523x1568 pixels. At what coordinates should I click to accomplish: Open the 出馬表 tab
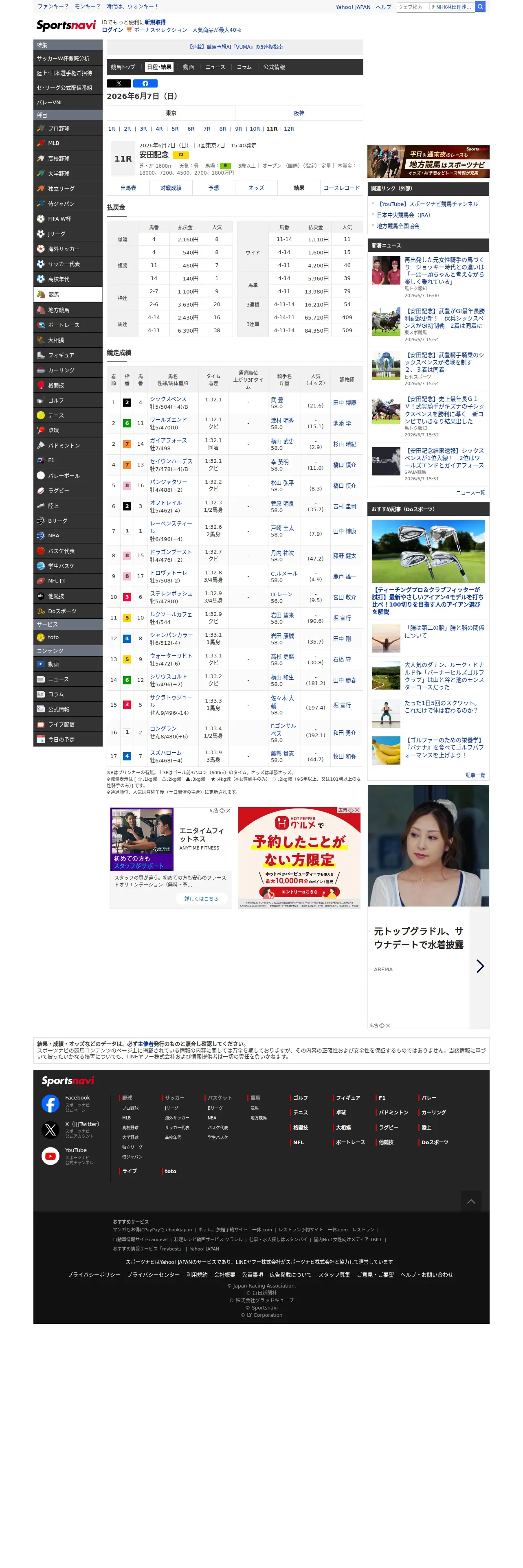click(128, 188)
